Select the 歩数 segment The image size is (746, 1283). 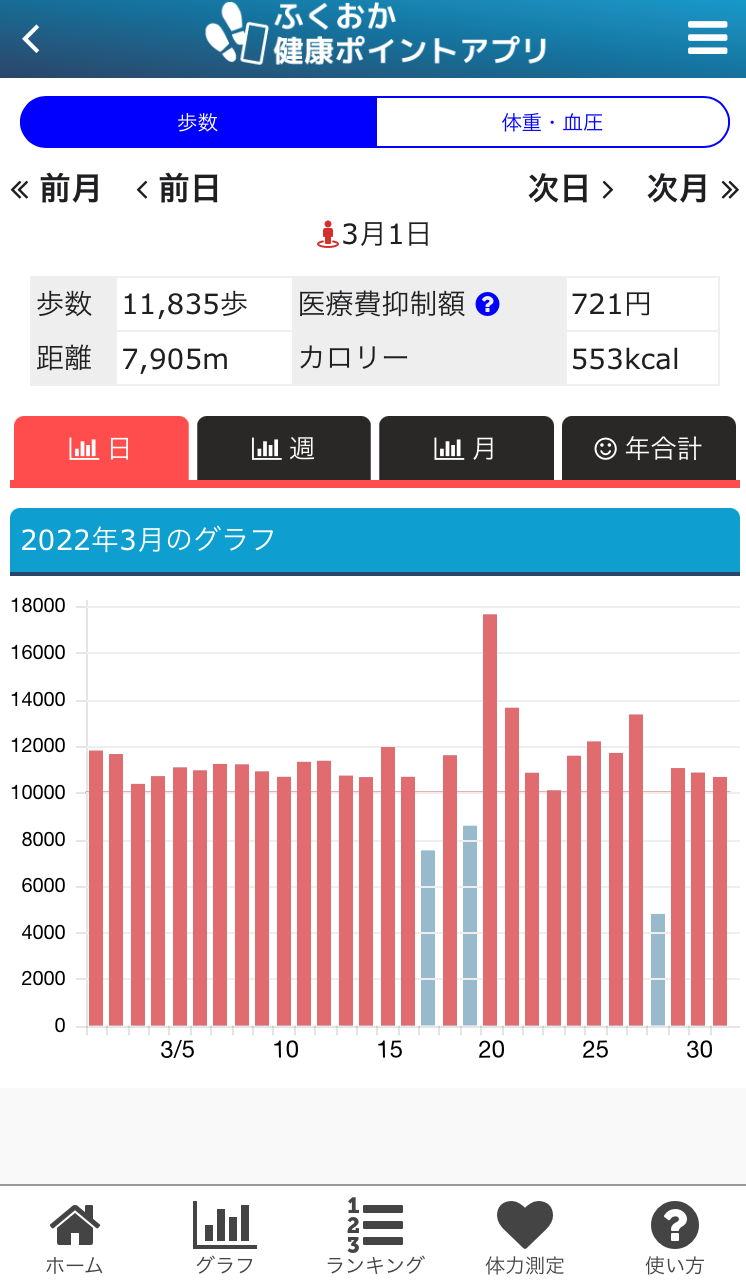pos(198,122)
